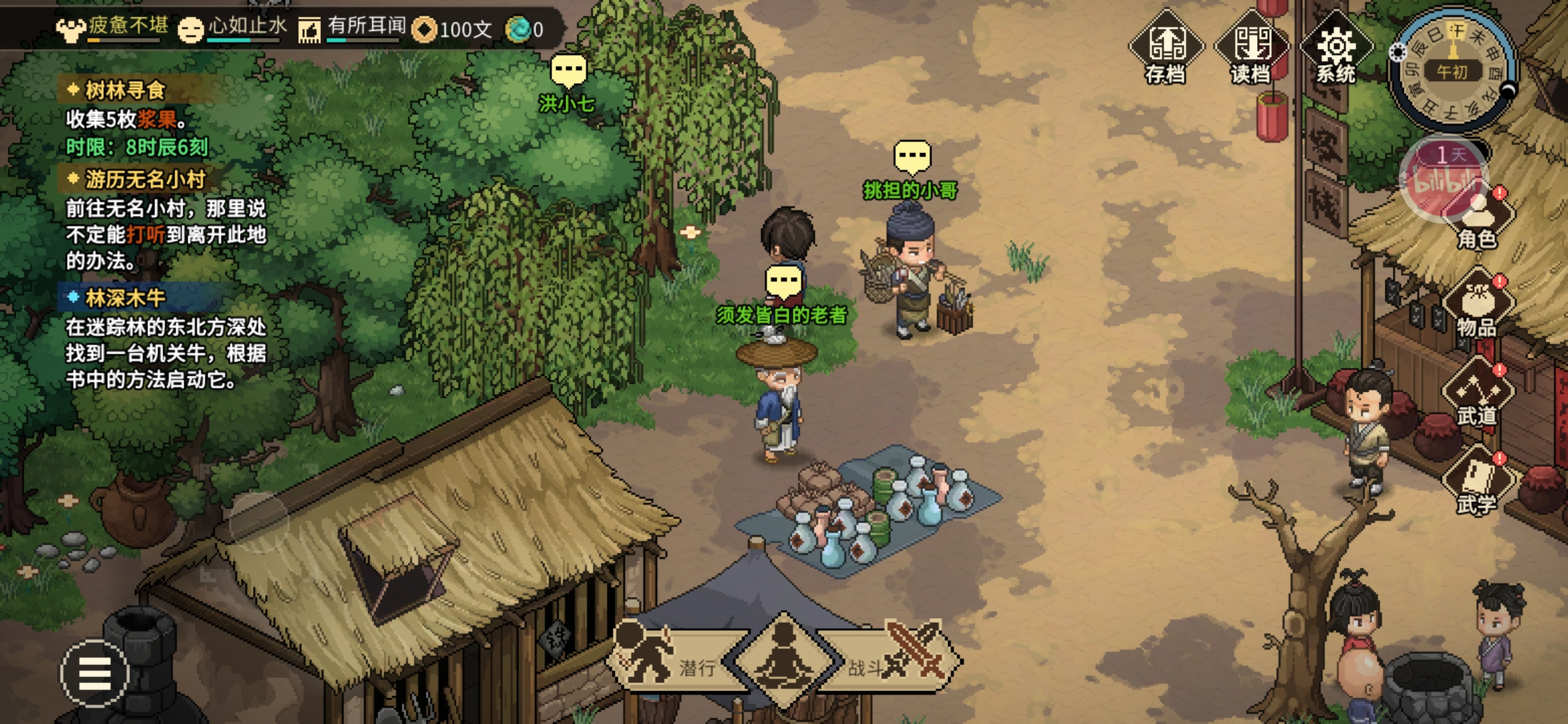Open the 树林寻食 quest entry
This screenshot has width=1568, height=724.
click(125, 90)
